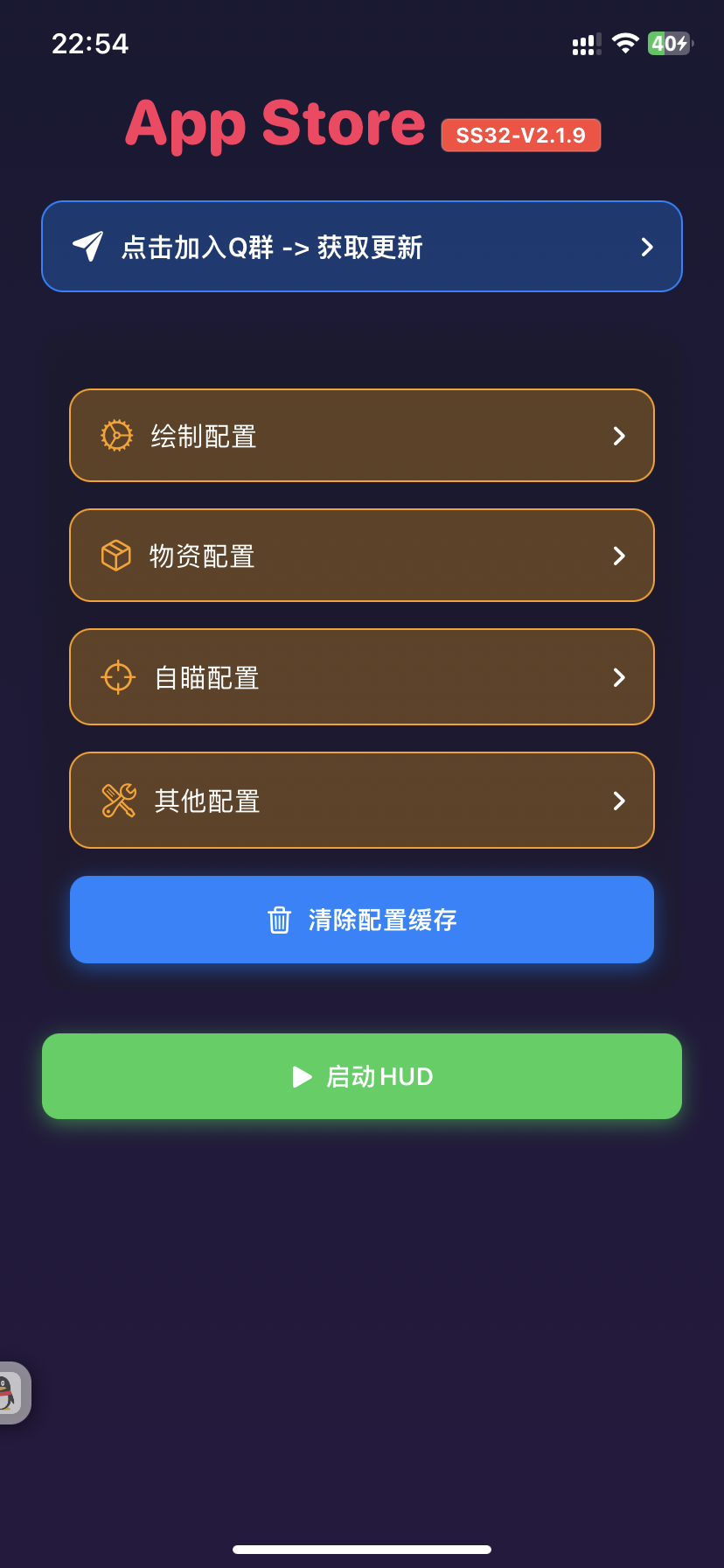Select the SS32-V2.1.9 version badge
Viewport: 724px width, 1568px height.
[520, 136]
